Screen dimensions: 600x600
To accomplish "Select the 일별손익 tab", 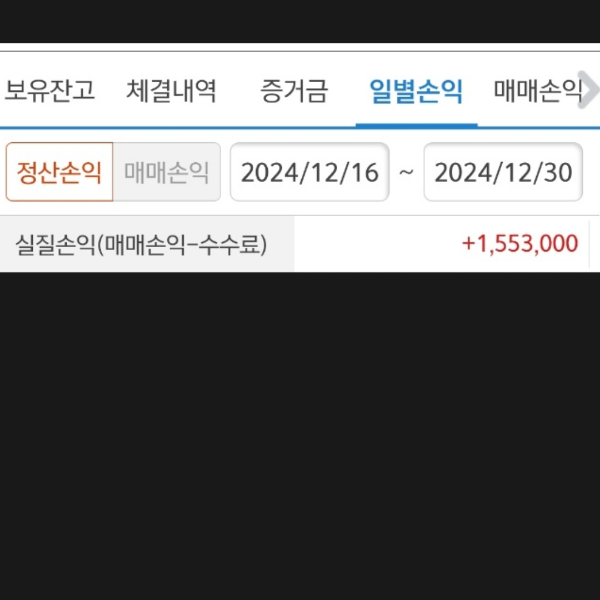I will click(x=416, y=92).
